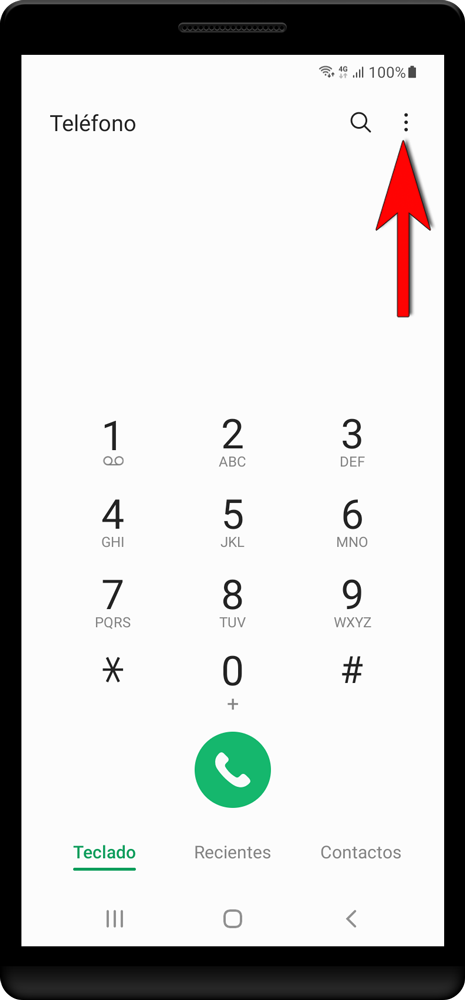Start call with green phone button
The image size is (465, 1000).
tap(232, 770)
